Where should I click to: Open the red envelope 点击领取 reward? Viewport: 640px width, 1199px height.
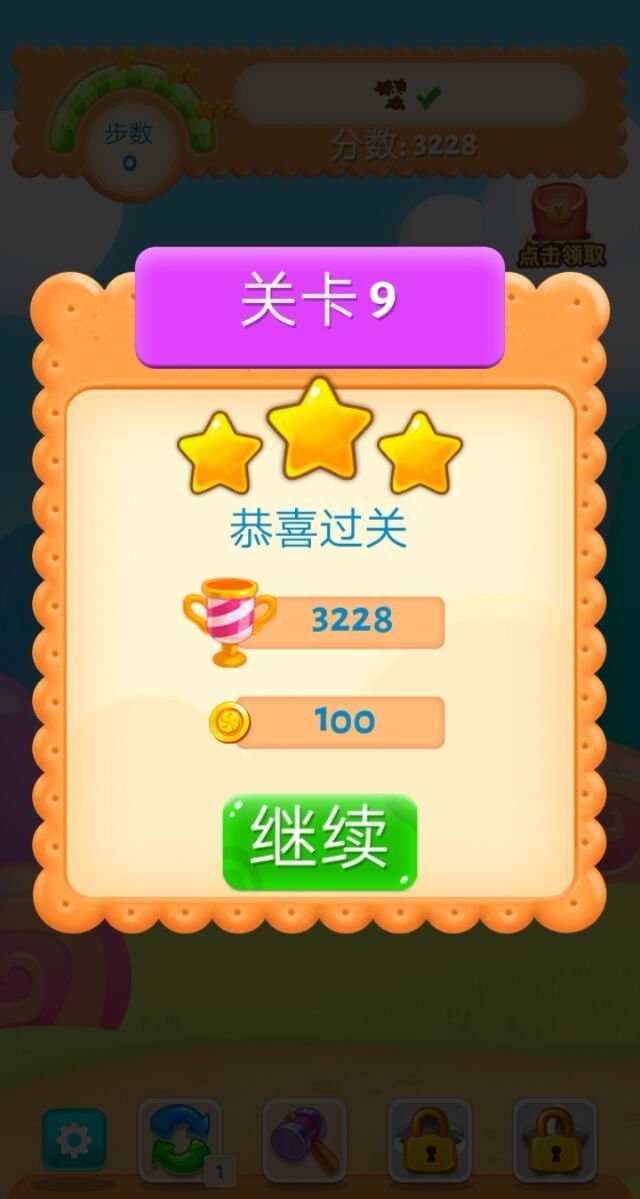point(561,227)
